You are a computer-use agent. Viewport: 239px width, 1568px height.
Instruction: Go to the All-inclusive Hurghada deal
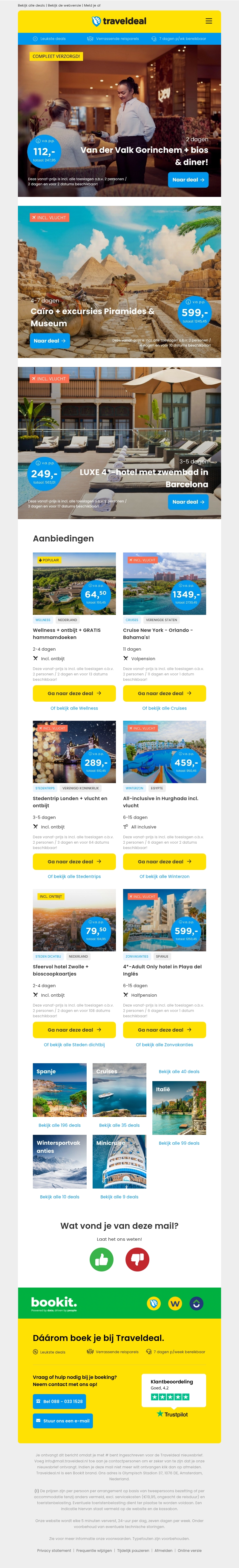coord(165,861)
